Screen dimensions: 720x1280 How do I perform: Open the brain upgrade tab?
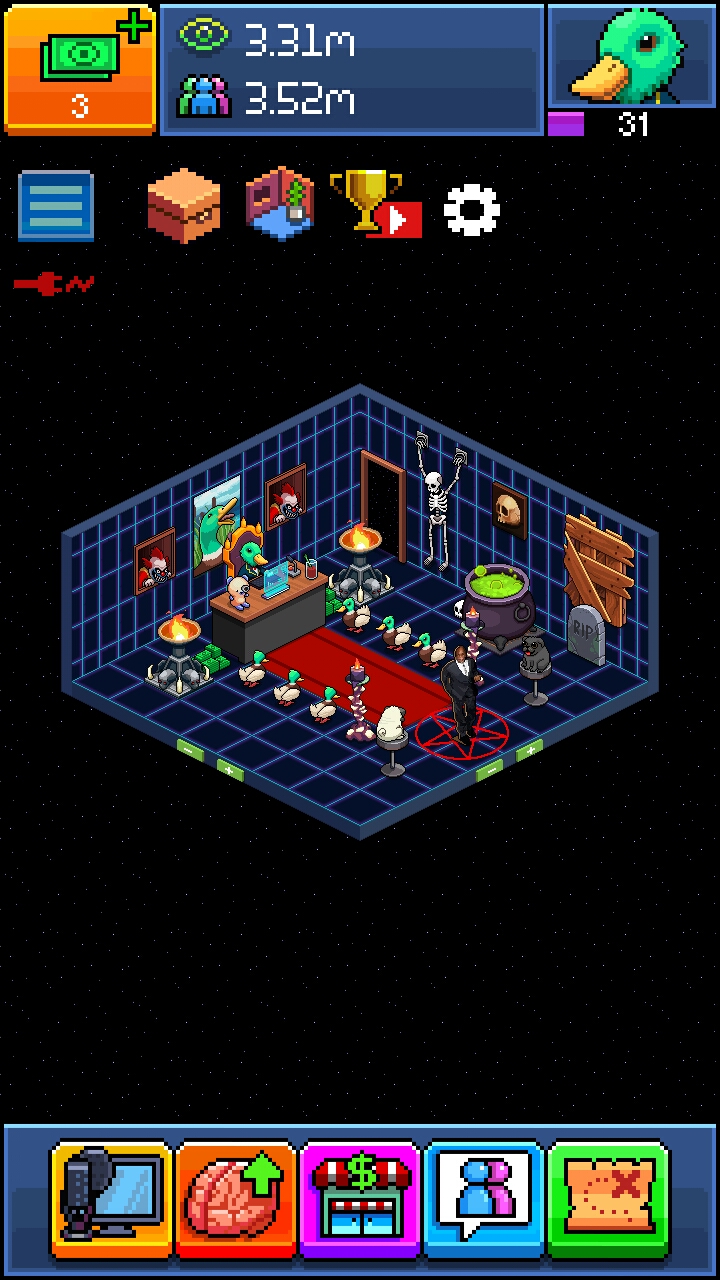(x=236, y=1199)
